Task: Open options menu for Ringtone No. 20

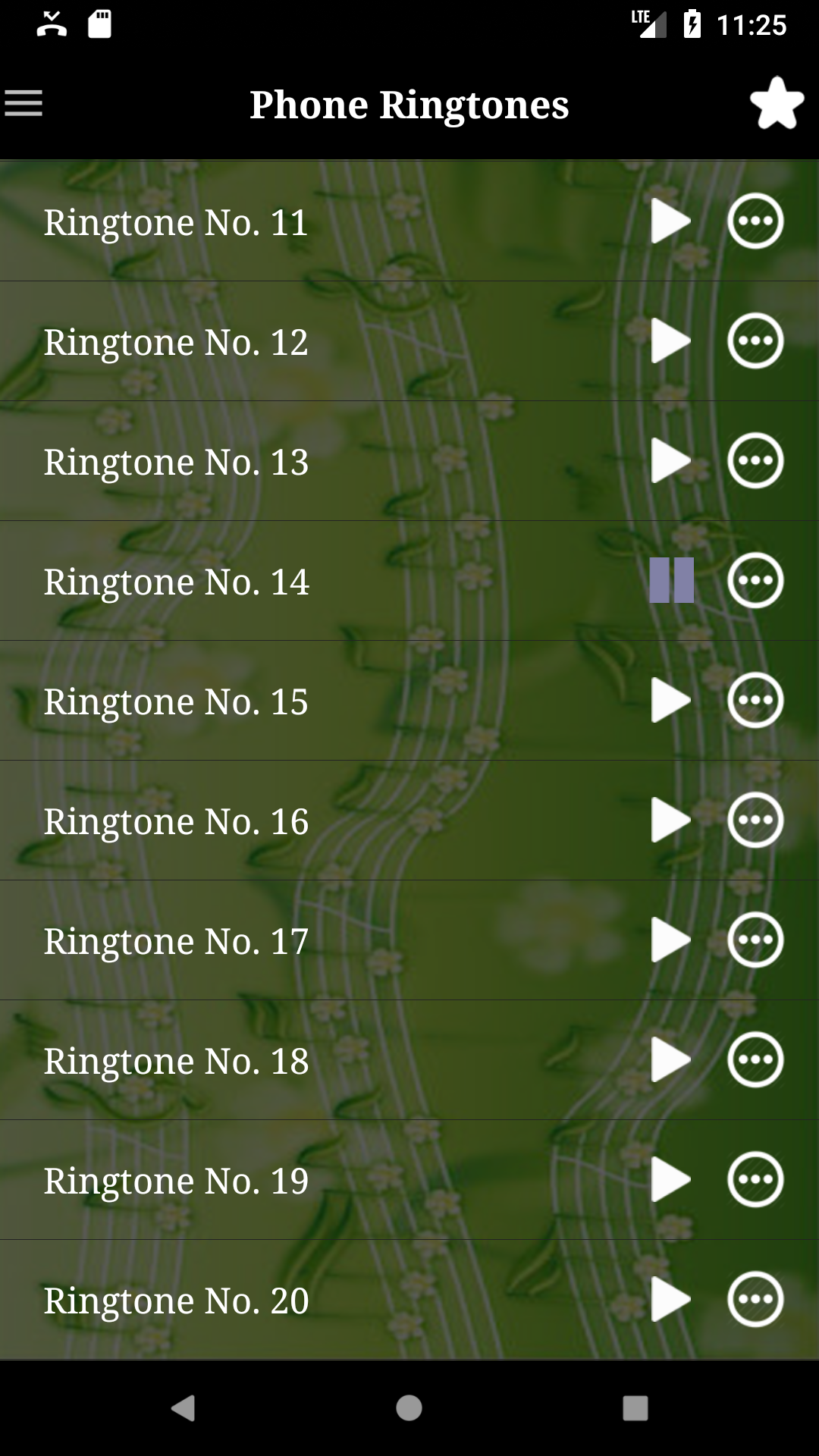Action: (756, 1300)
